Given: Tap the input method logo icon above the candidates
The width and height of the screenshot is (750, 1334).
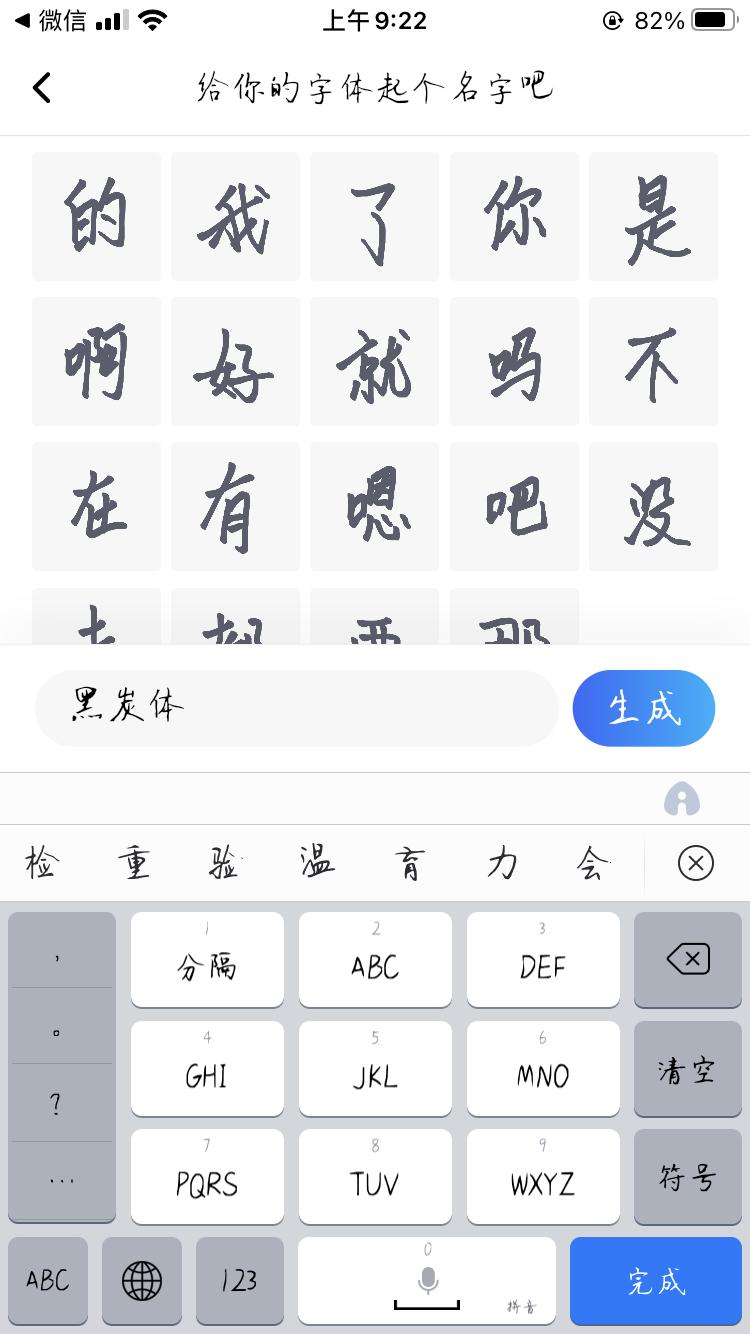Looking at the screenshot, I should [681, 800].
